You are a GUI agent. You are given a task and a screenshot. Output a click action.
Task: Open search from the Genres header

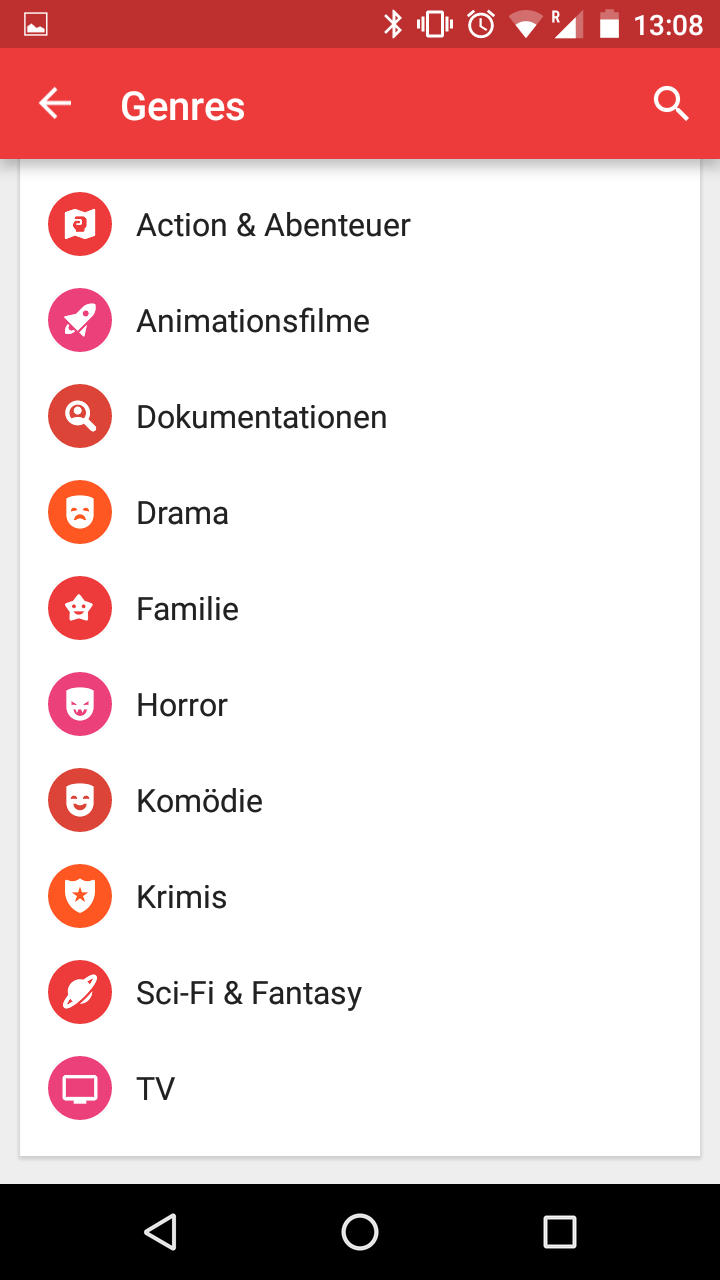[x=671, y=104]
